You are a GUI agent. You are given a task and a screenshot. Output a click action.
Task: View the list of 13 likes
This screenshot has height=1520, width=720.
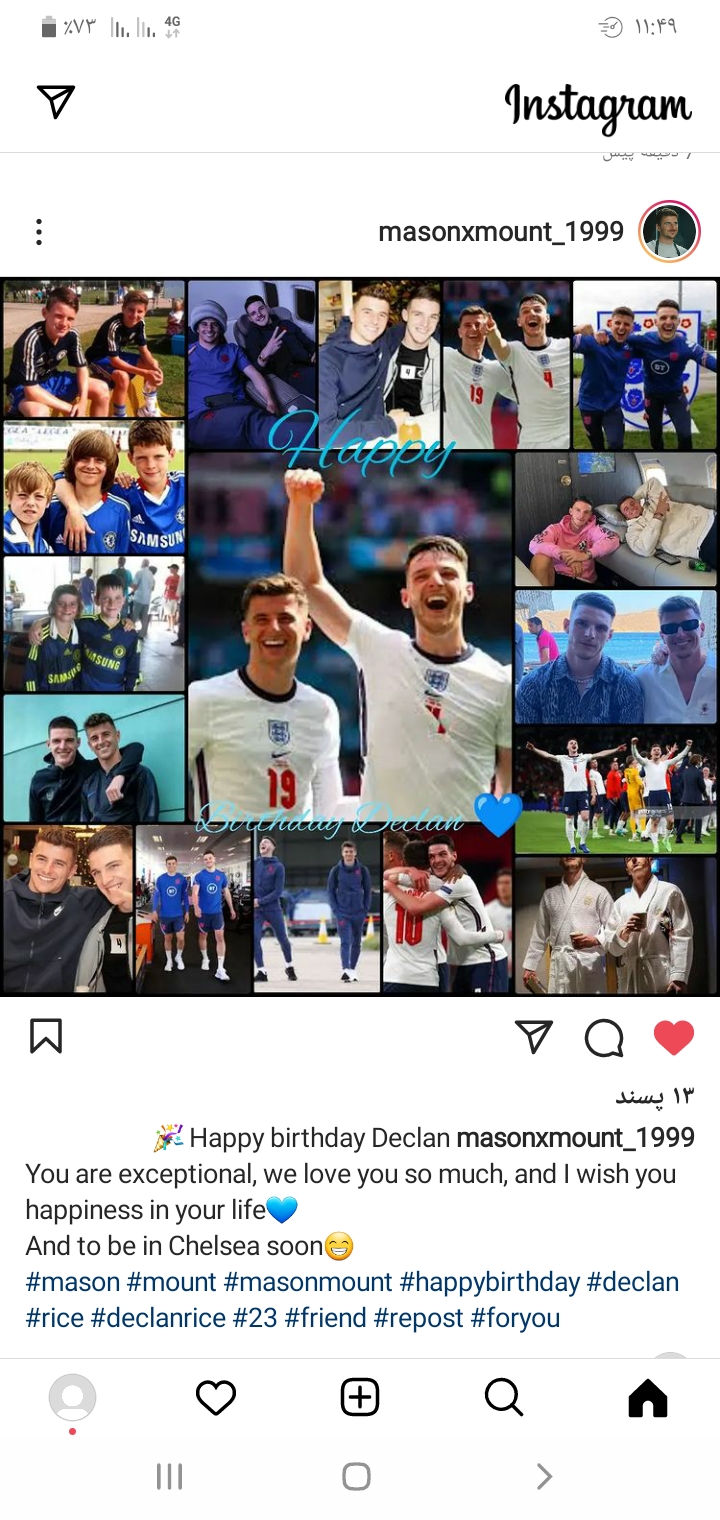click(654, 1096)
